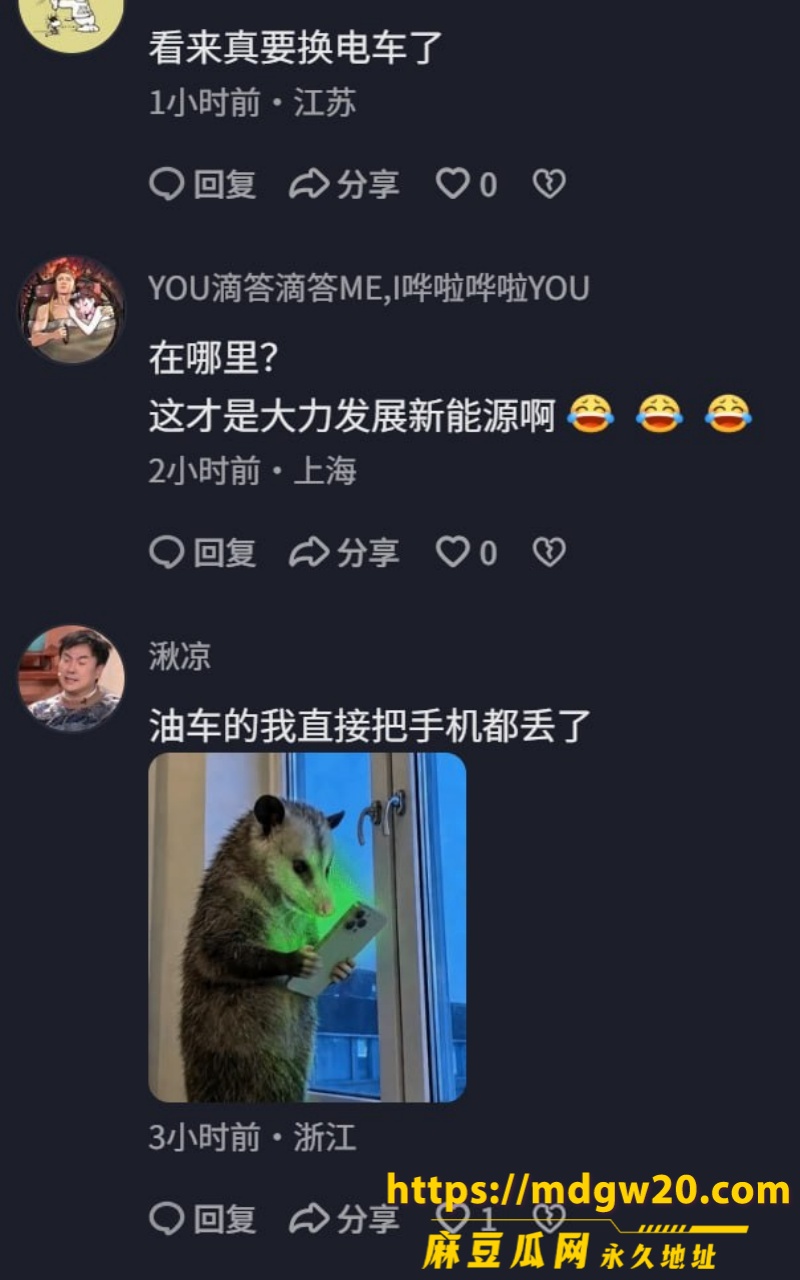Open the username YOU滴答滴答ME,I哗啦哗啦YOU
The width and height of the screenshot is (800, 1280).
369,288
